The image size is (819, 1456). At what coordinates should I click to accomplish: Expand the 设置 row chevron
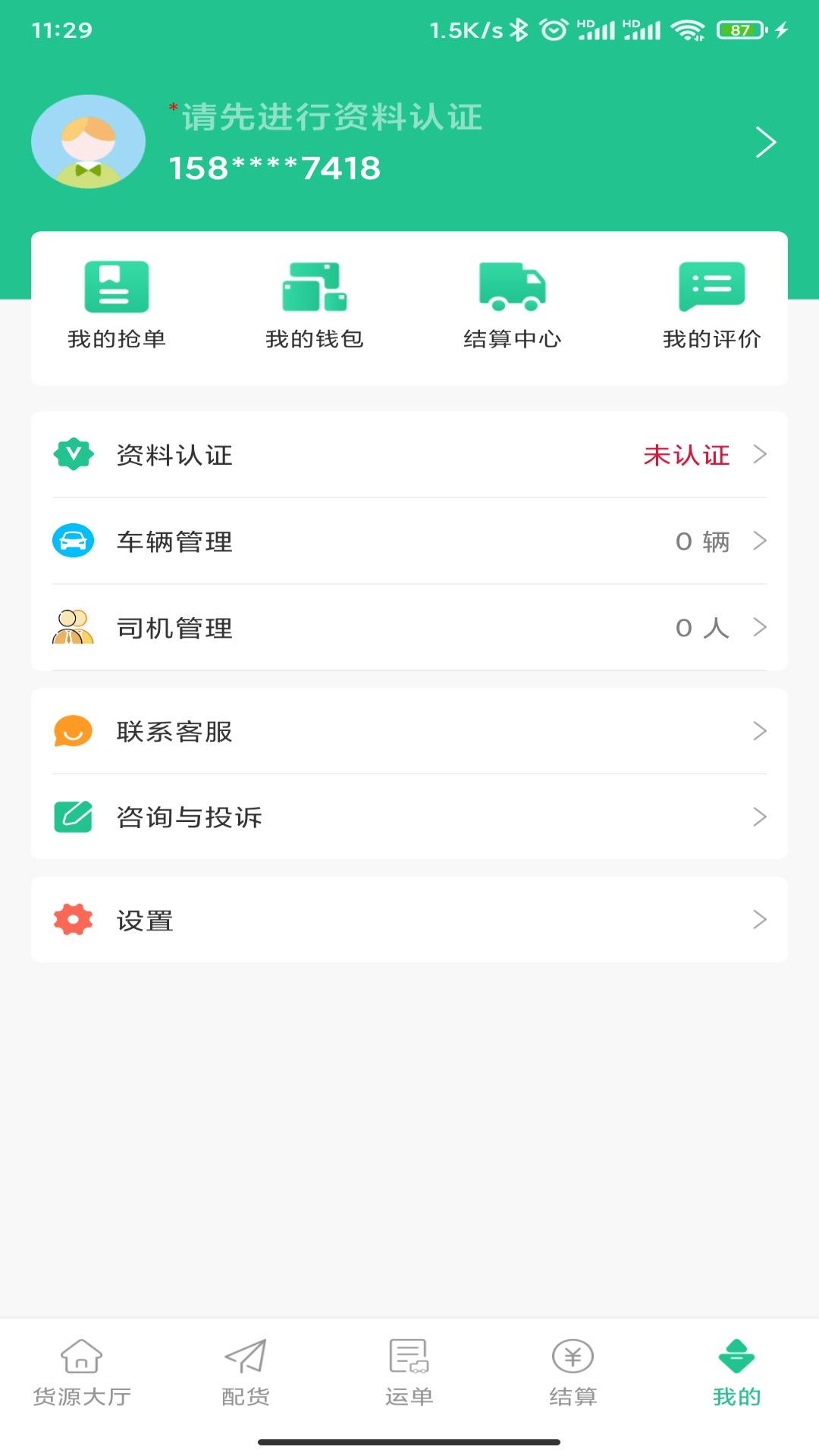[x=758, y=920]
